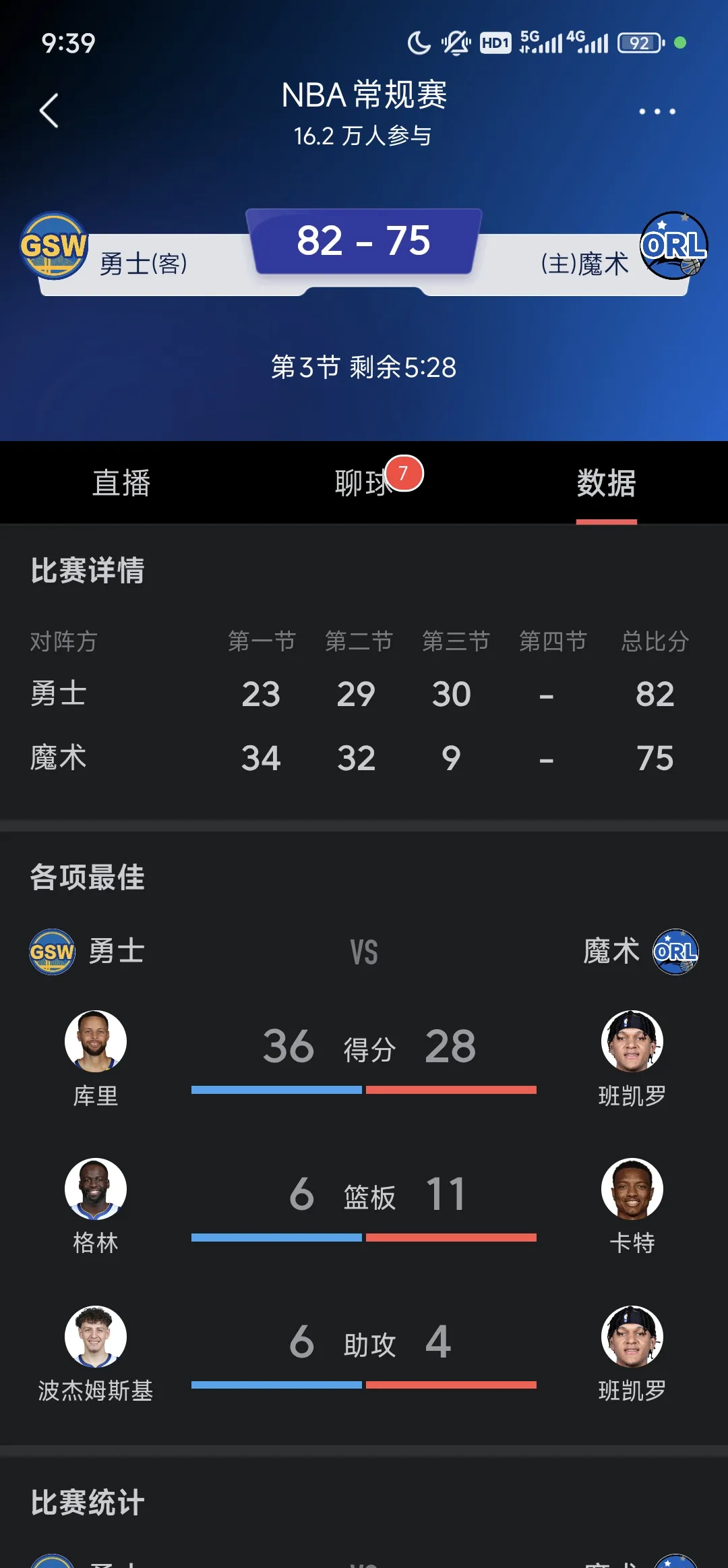Switch to the 直播 tab
This screenshot has width=728, height=1568.
coord(121,483)
